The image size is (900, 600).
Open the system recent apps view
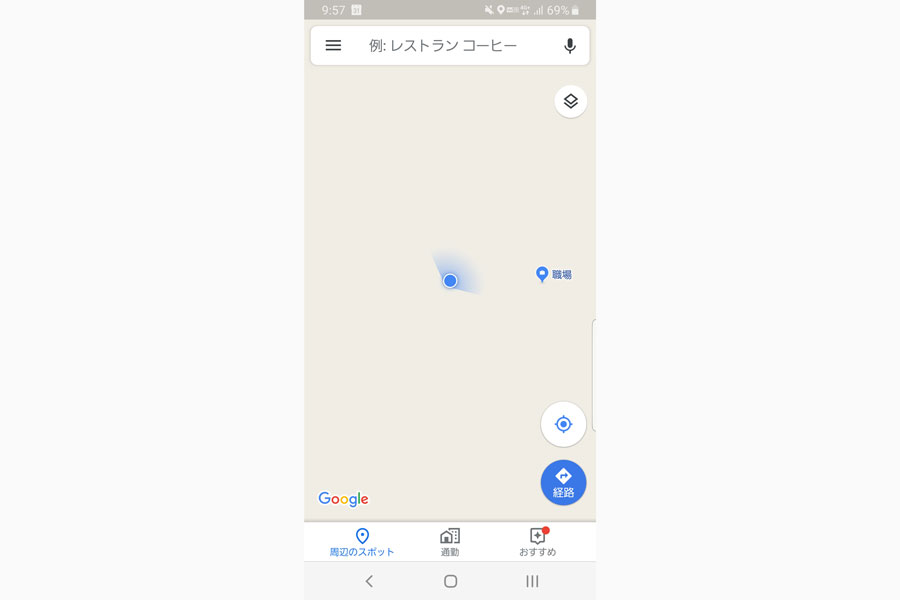click(x=532, y=581)
